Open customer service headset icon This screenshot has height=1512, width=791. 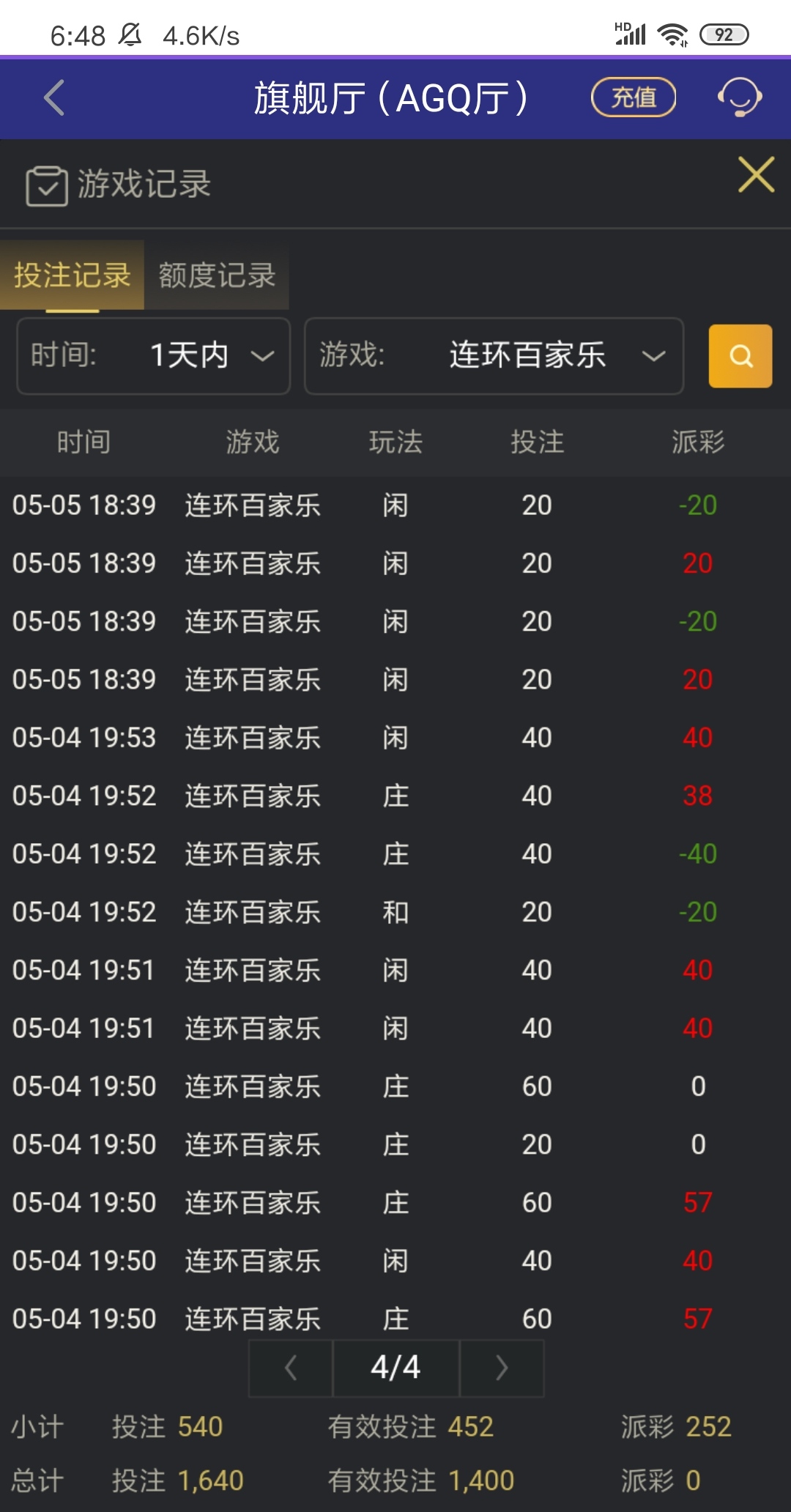(x=740, y=97)
